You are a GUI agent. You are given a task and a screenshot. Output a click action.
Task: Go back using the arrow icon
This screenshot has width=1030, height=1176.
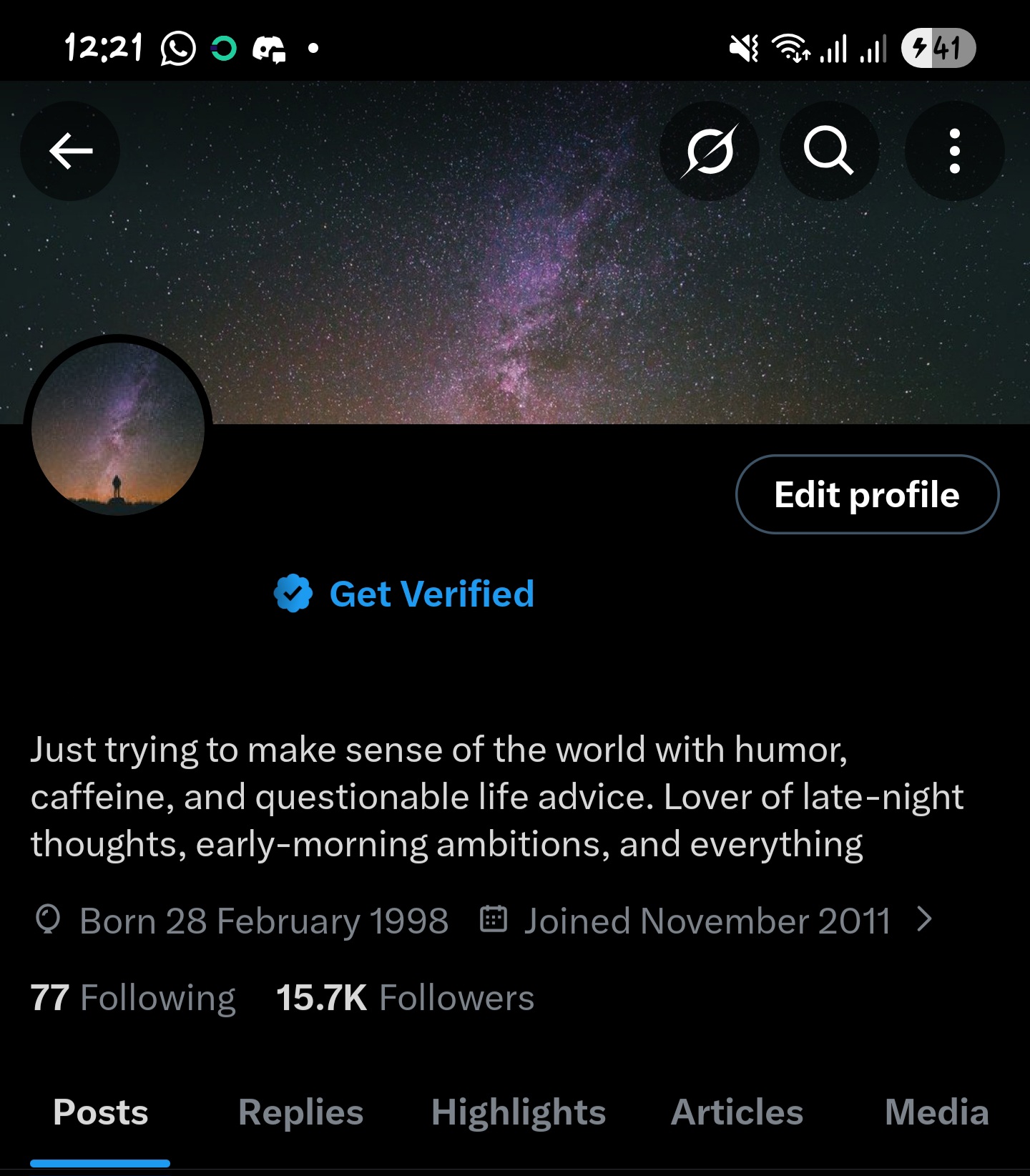[x=70, y=151]
